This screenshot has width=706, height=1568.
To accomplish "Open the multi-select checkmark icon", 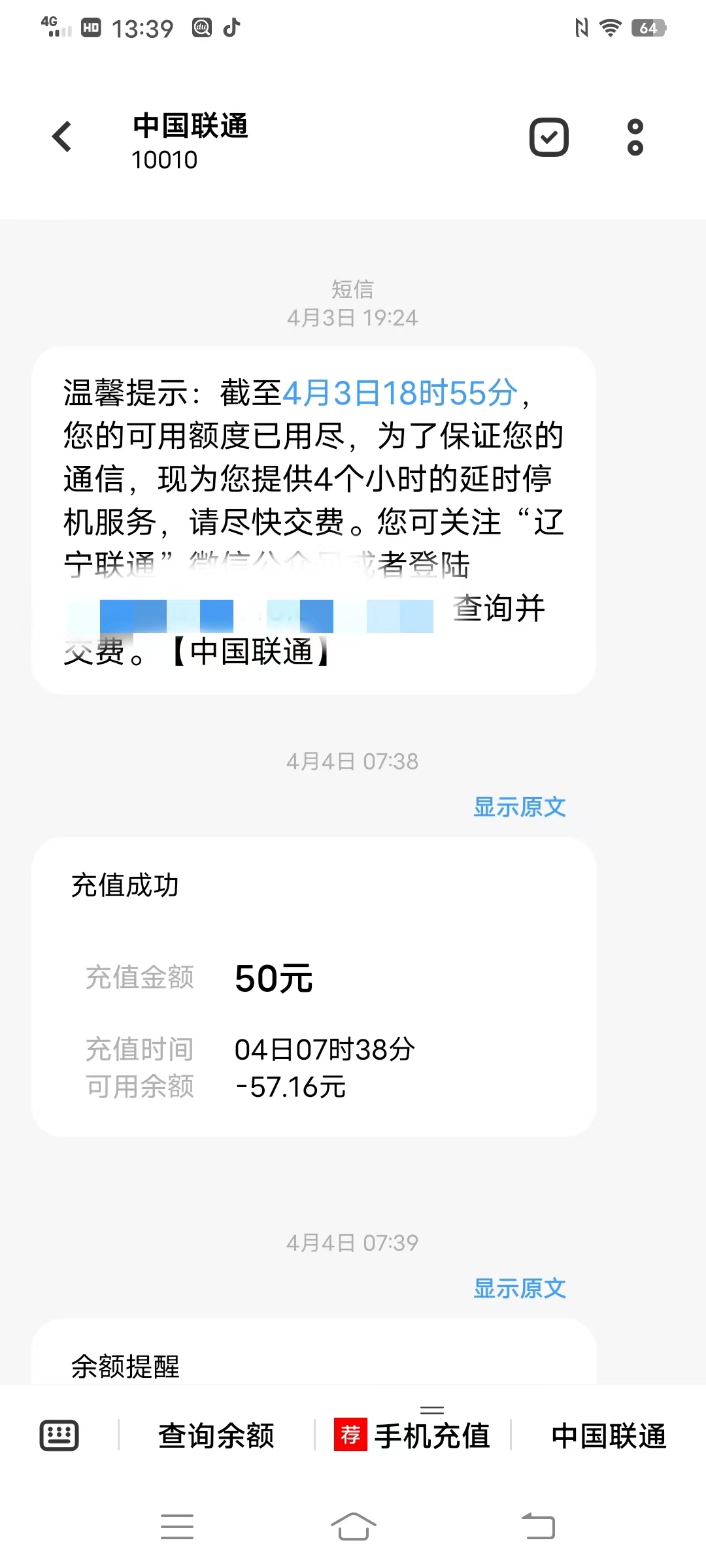I will tap(549, 136).
